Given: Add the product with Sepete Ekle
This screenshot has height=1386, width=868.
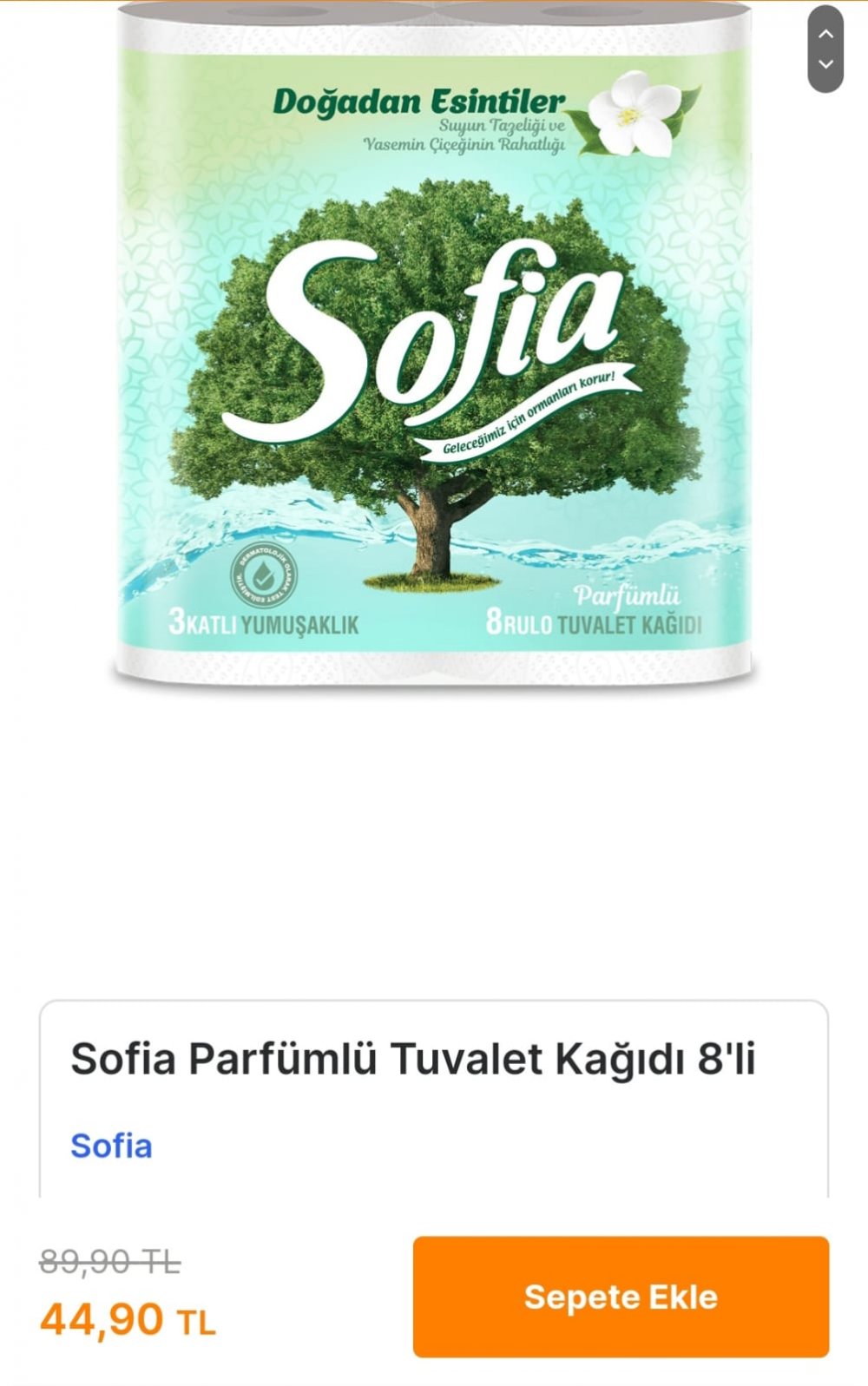Looking at the screenshot, I should (621, 1297).
